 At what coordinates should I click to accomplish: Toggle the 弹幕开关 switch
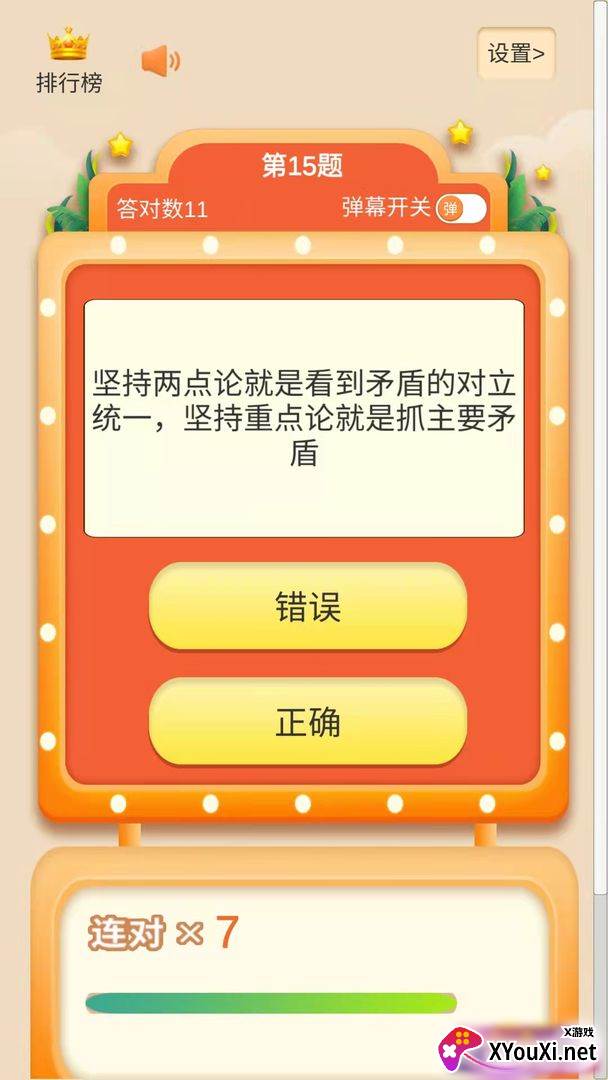[461, 209]
